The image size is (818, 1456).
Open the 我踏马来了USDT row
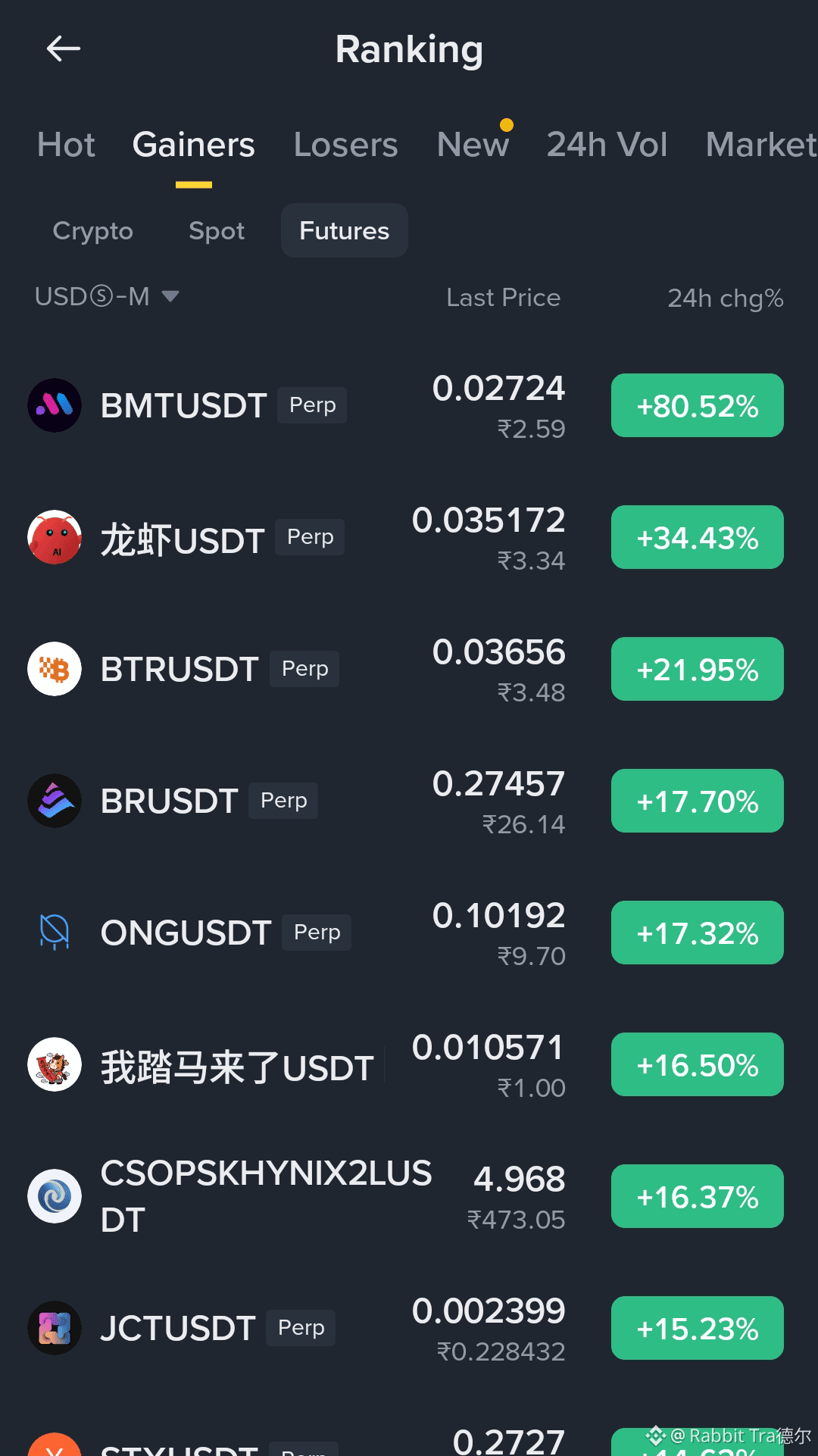[x=409, y=1065]
